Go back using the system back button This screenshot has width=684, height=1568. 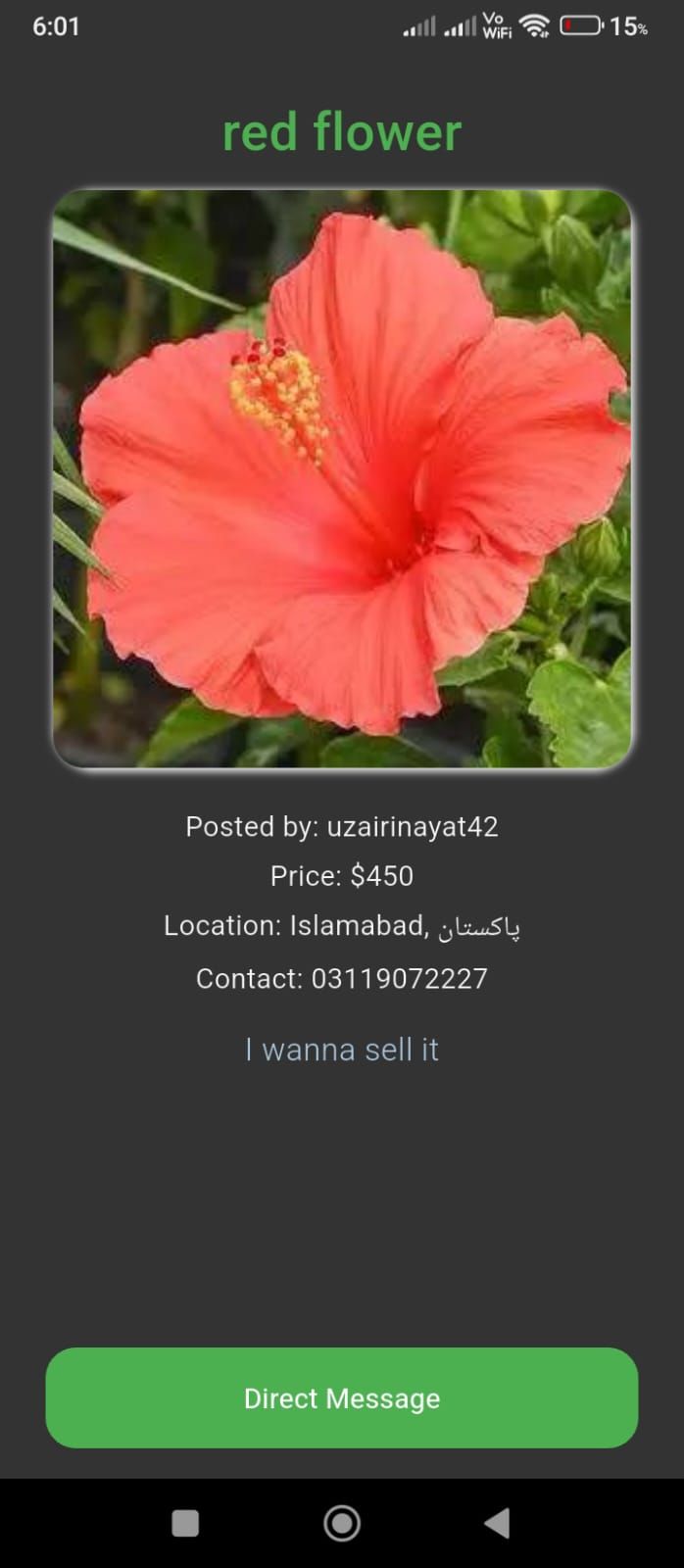[497, 1523]
